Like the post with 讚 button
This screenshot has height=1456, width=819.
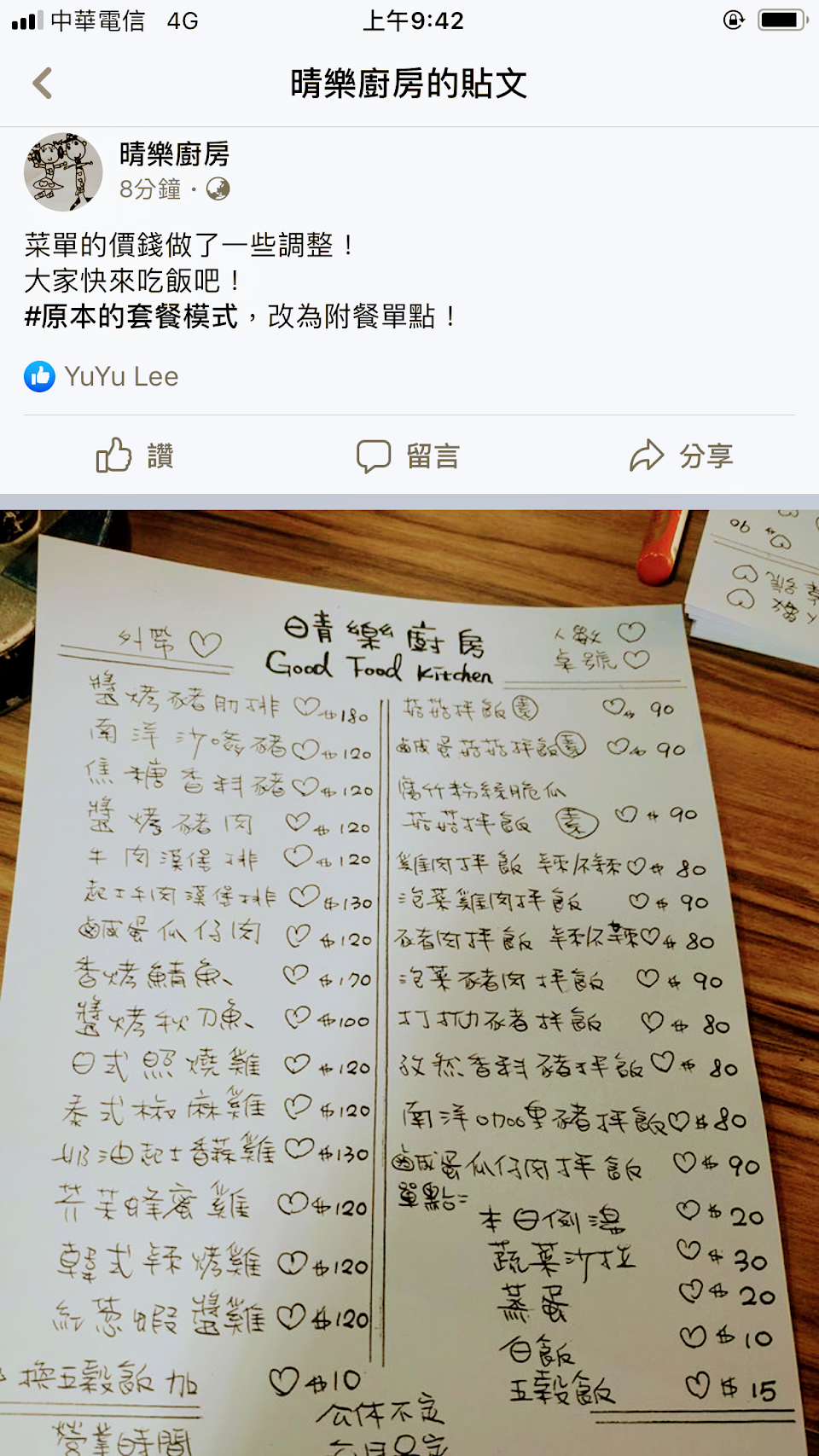(135, 455)
